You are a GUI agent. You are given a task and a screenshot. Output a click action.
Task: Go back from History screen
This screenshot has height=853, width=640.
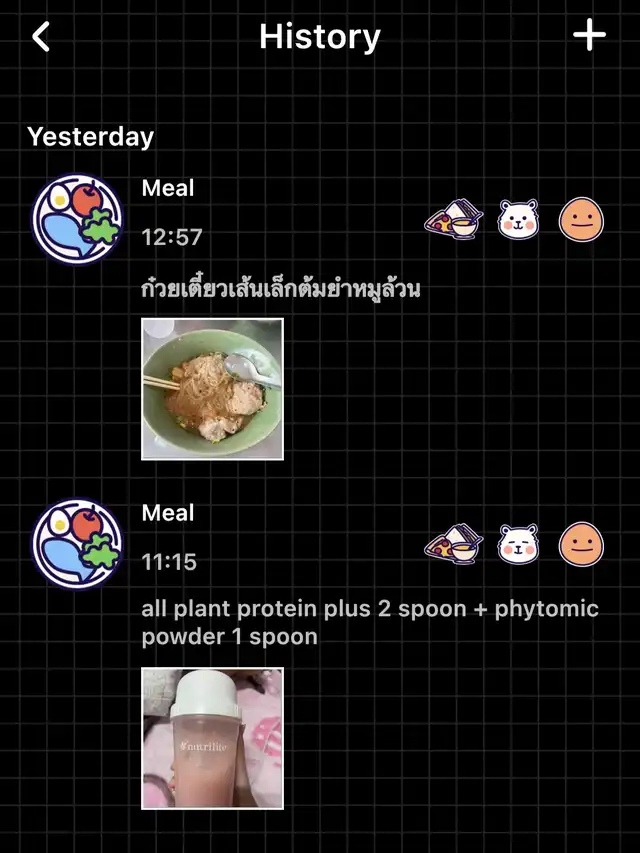click(41, 37)
